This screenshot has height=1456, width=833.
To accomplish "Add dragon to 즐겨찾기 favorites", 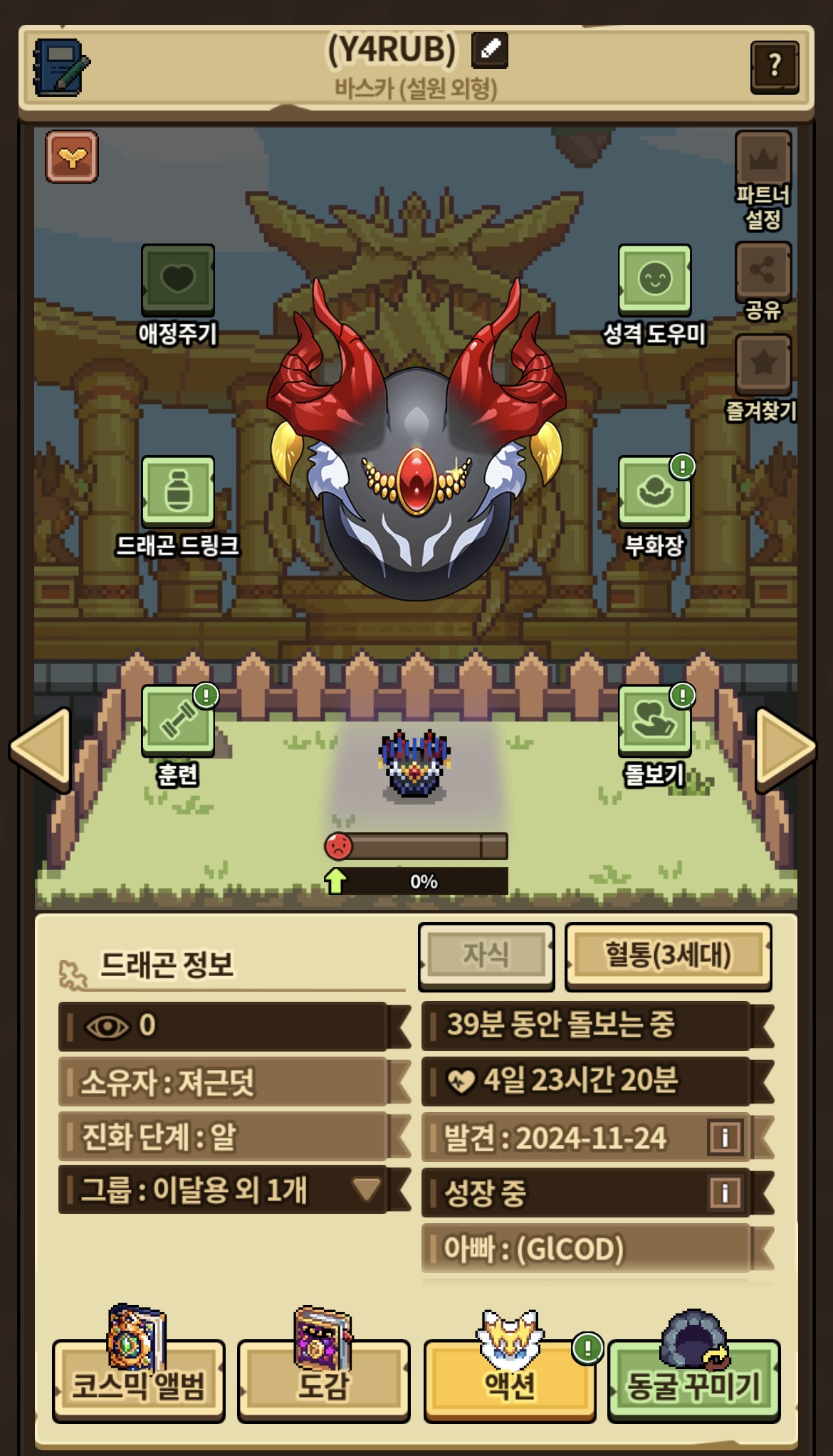I will [762, 379].
